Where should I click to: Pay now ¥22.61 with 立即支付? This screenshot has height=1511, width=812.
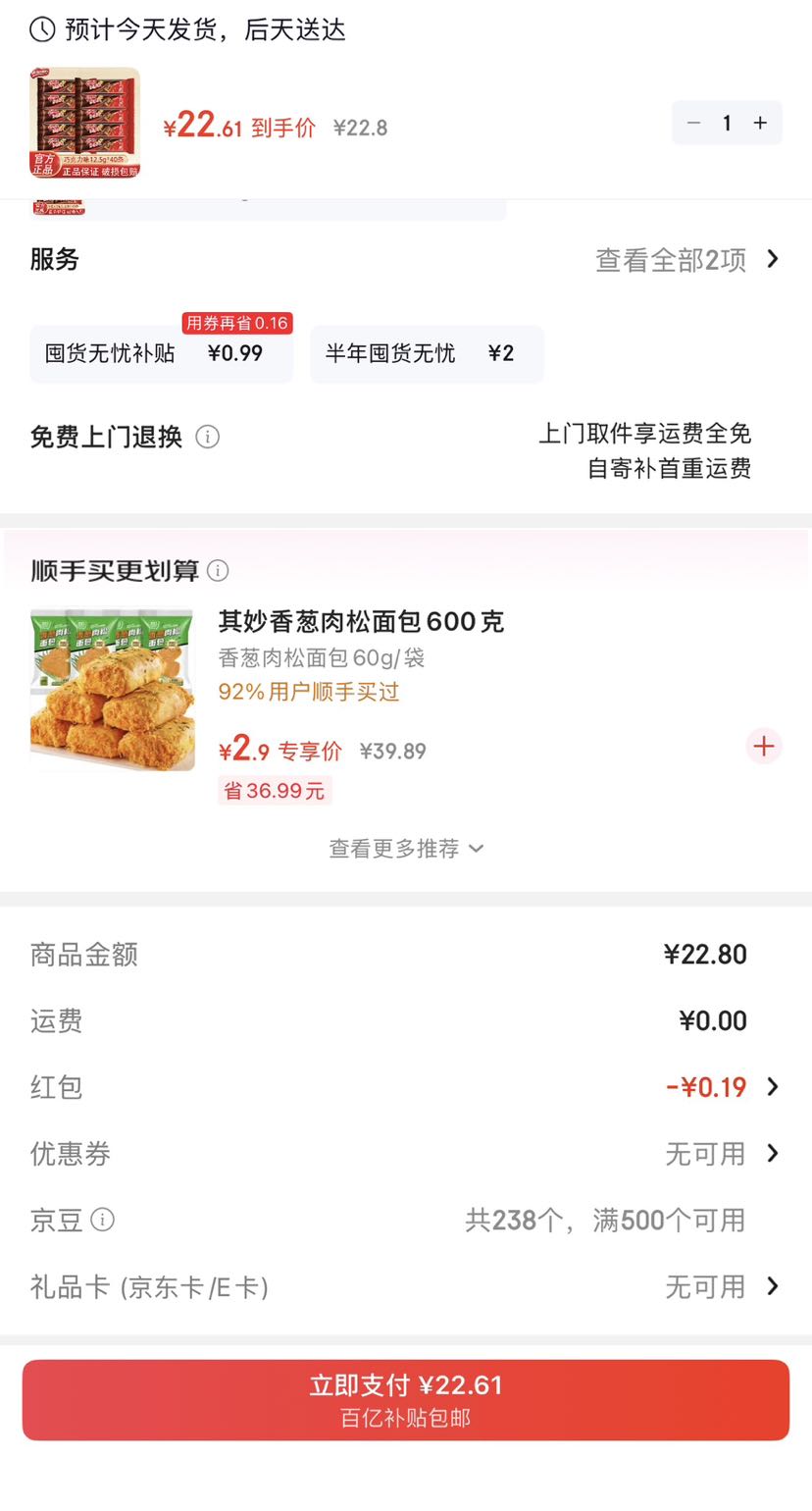(406, 1400)
